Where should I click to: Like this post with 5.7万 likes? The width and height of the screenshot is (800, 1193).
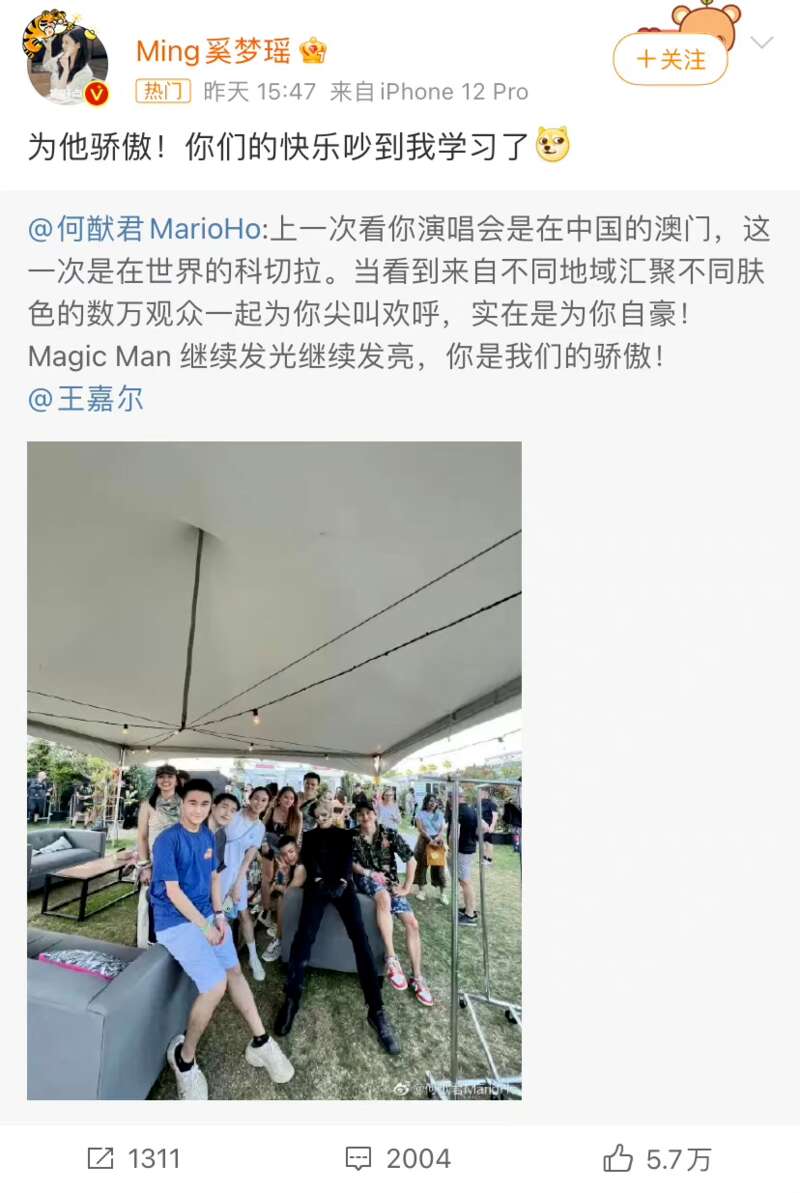coord(657,1159)
